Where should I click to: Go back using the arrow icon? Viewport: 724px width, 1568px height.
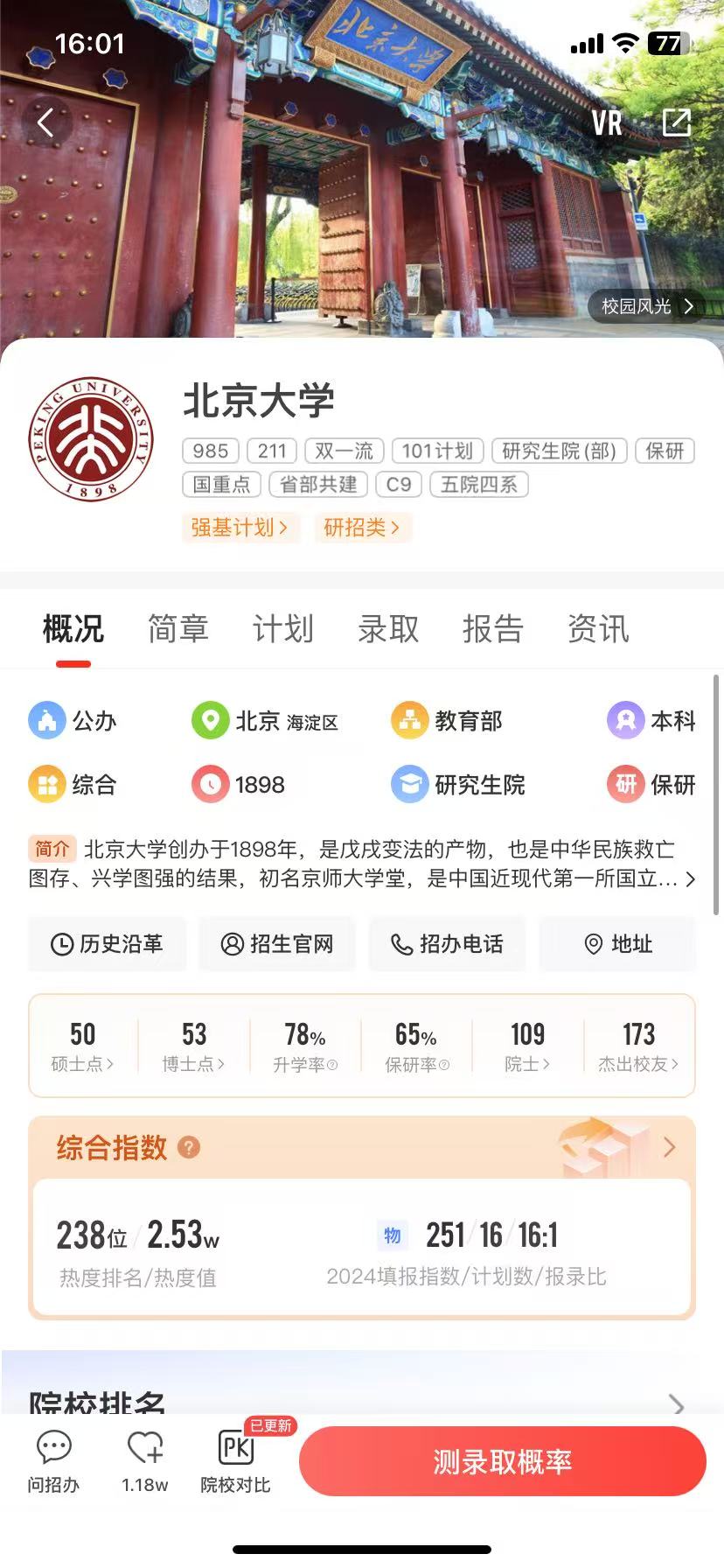pyautogui.click(x=46, y=123)
